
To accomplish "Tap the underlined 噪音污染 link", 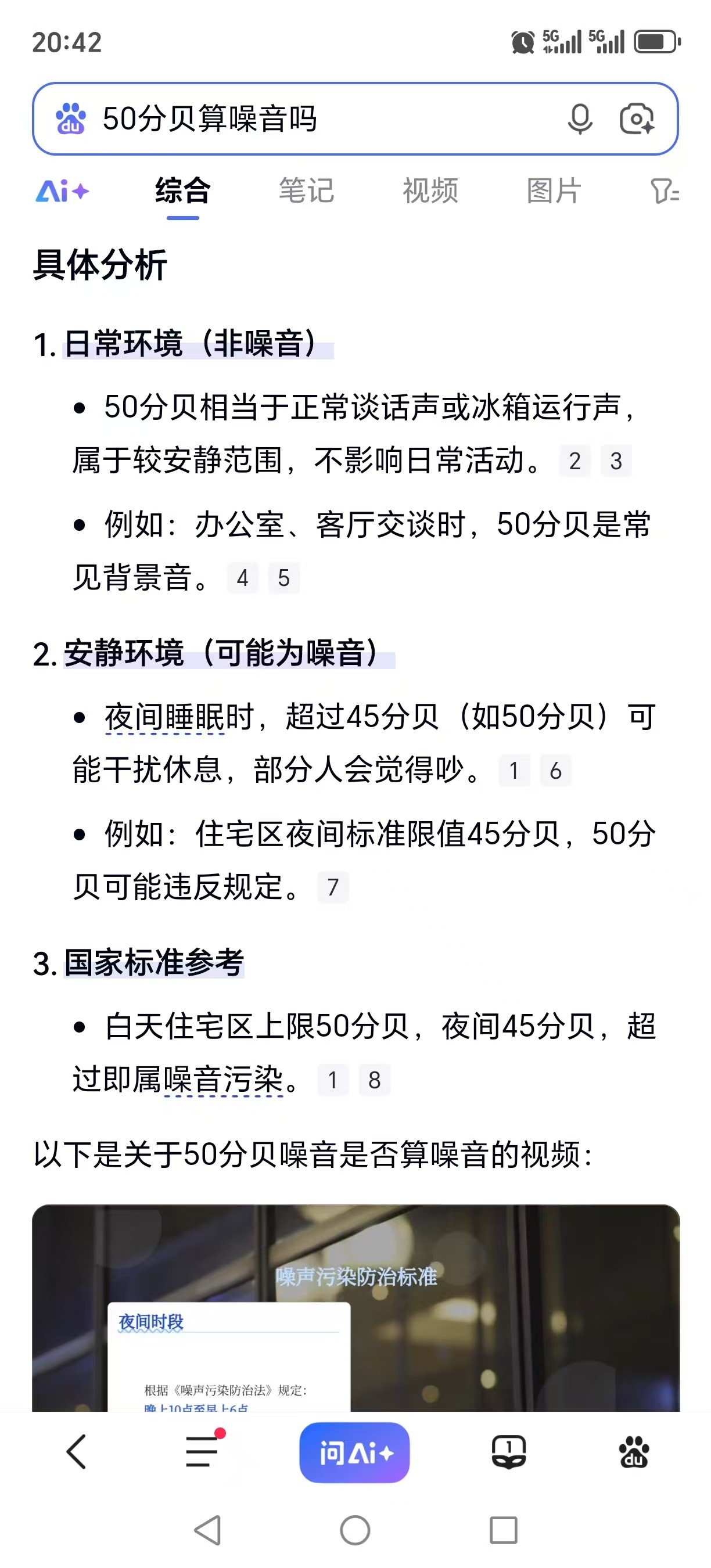I will [223, 1080].
